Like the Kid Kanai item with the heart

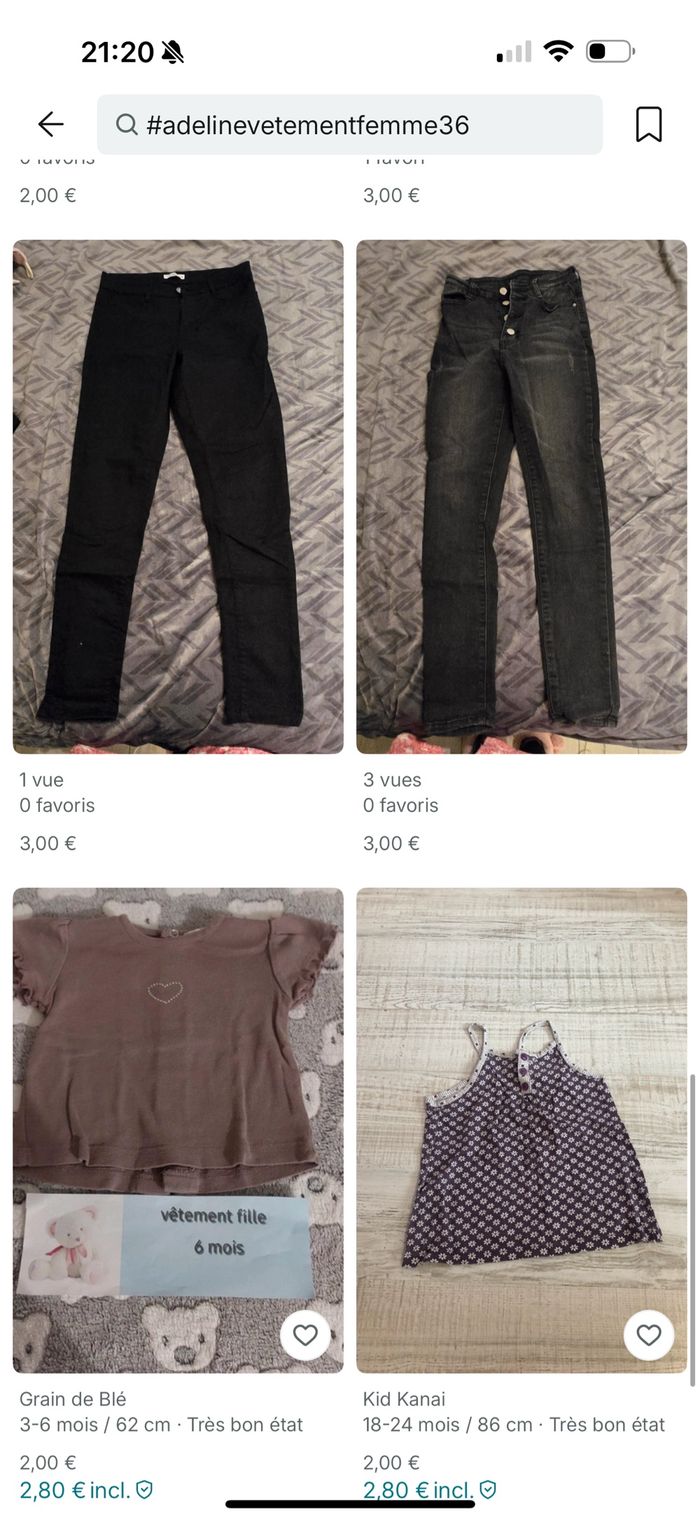[x=649, y=1335]
